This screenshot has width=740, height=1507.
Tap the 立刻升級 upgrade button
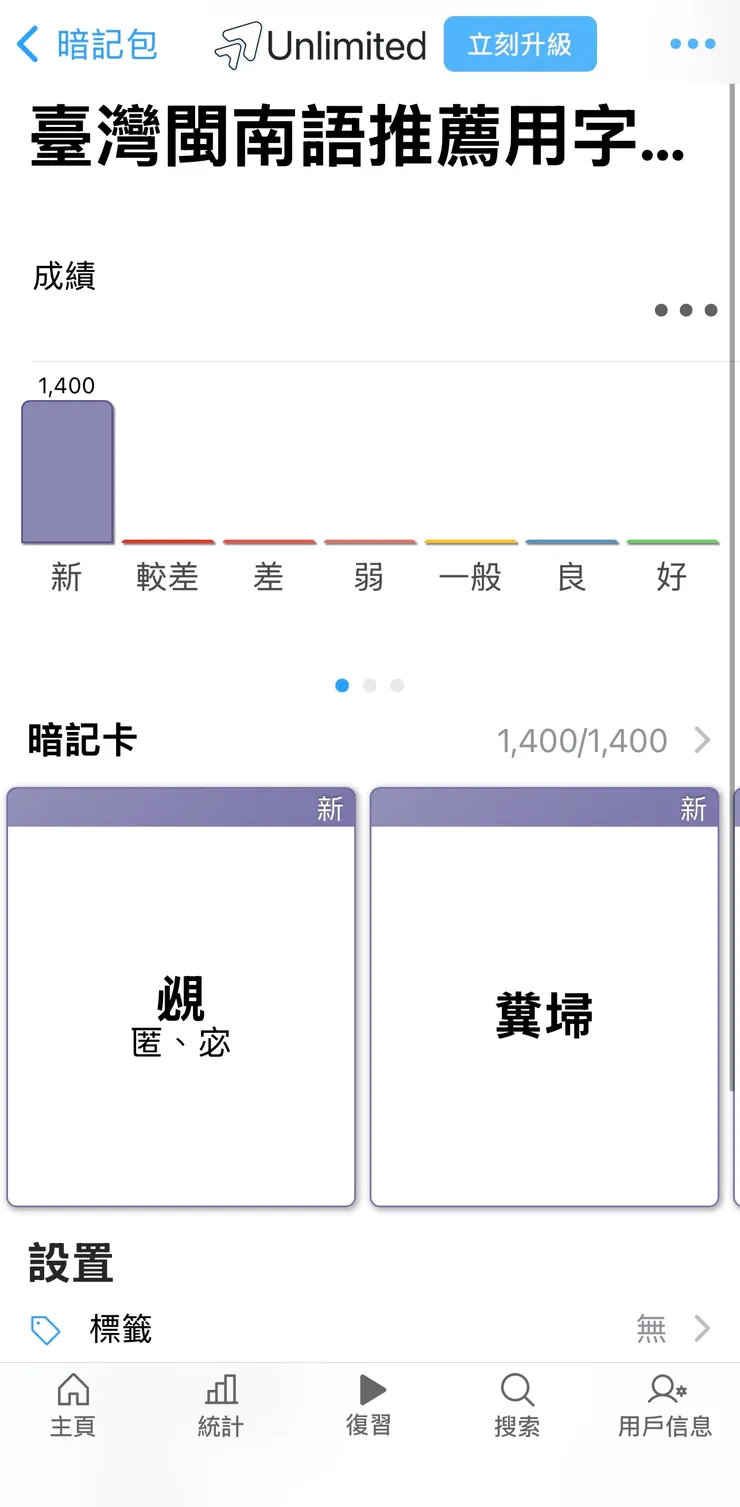520,44
